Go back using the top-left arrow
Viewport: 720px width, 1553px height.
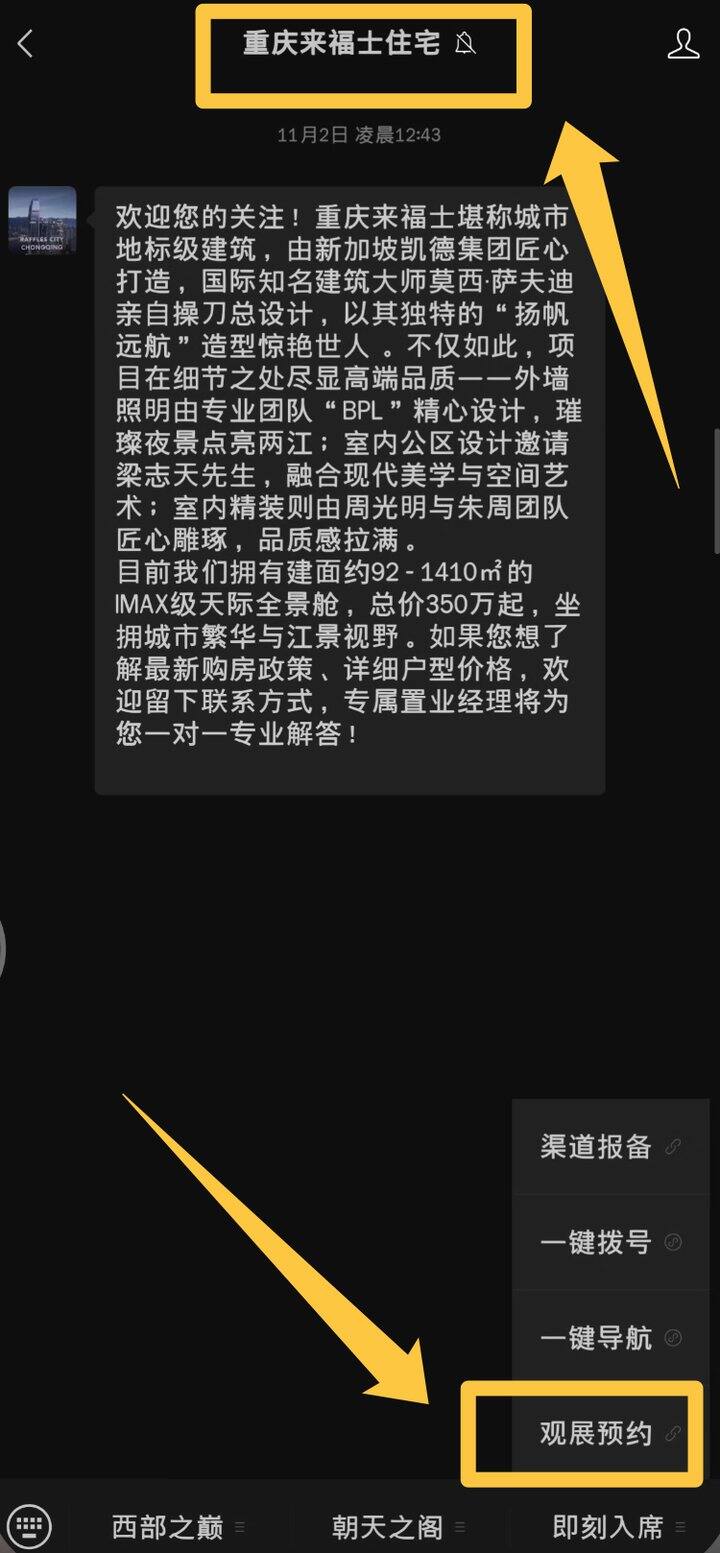point(26,44)
